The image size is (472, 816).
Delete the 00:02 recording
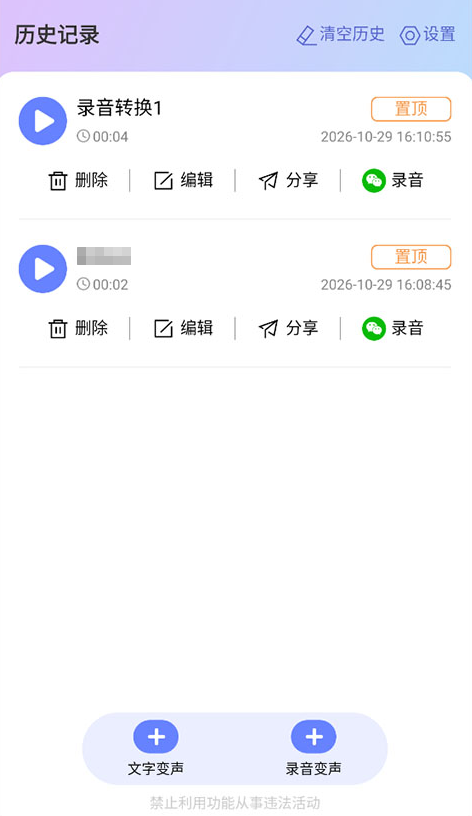coord(78,328)
